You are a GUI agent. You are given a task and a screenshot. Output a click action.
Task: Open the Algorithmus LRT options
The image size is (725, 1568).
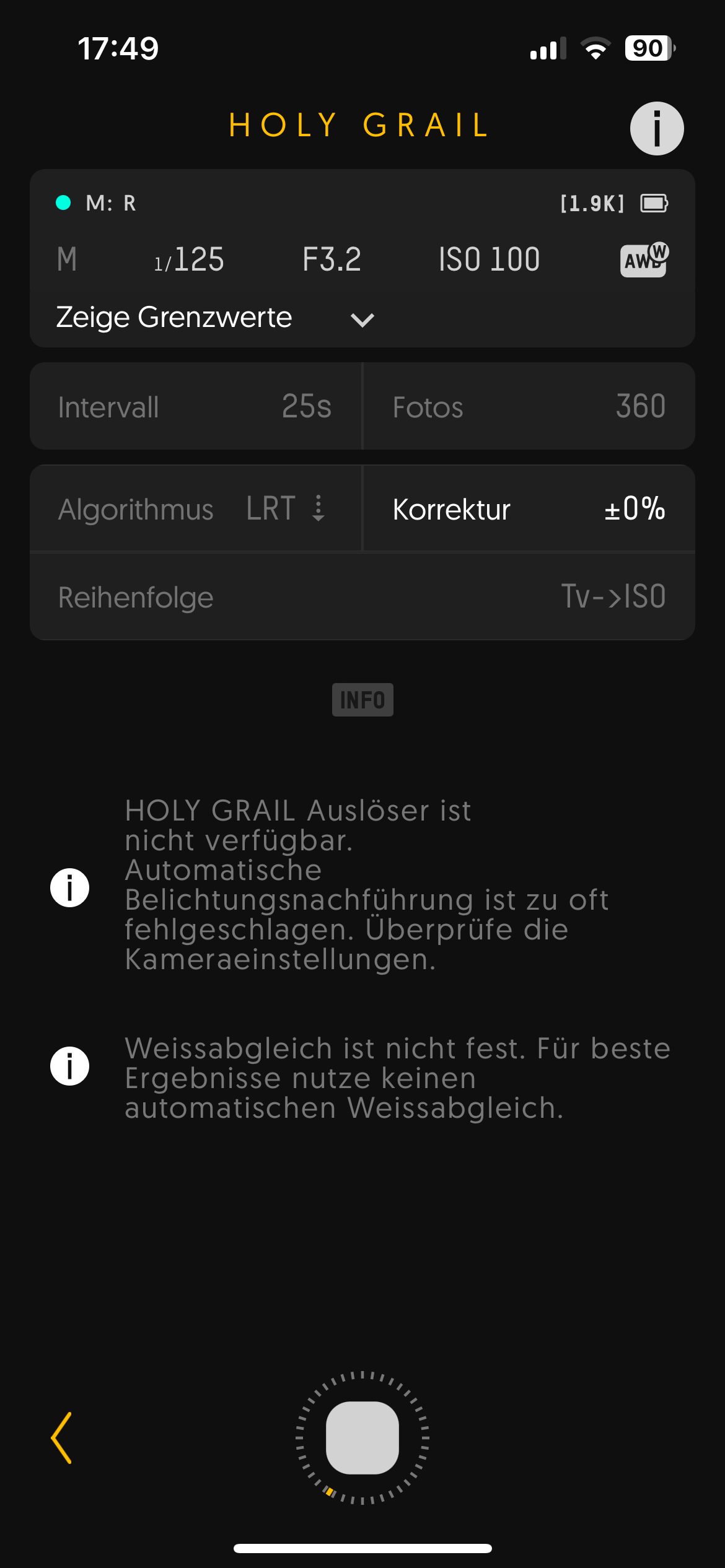(195, 509)
